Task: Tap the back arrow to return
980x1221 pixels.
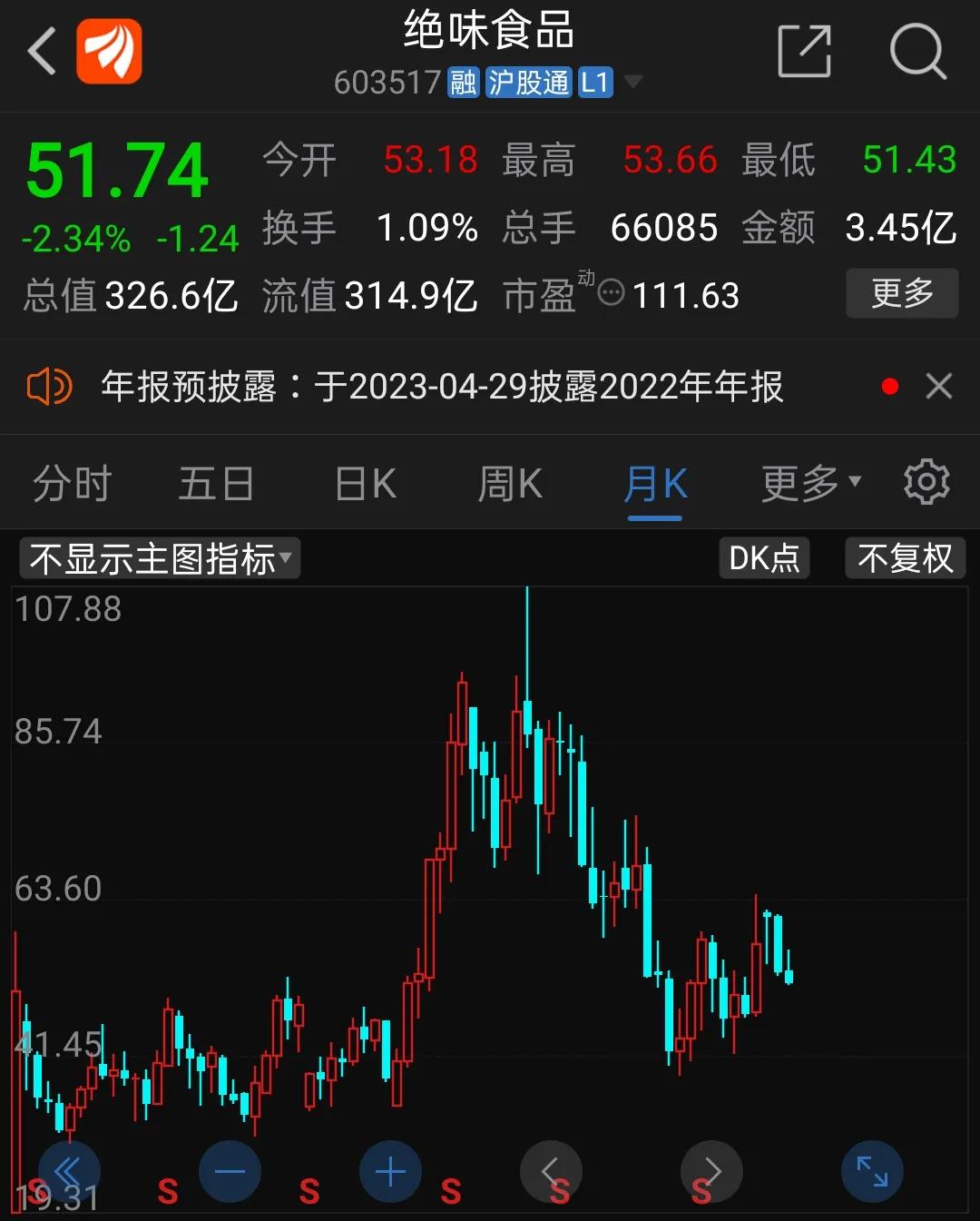Action: [x=39, y=51]
